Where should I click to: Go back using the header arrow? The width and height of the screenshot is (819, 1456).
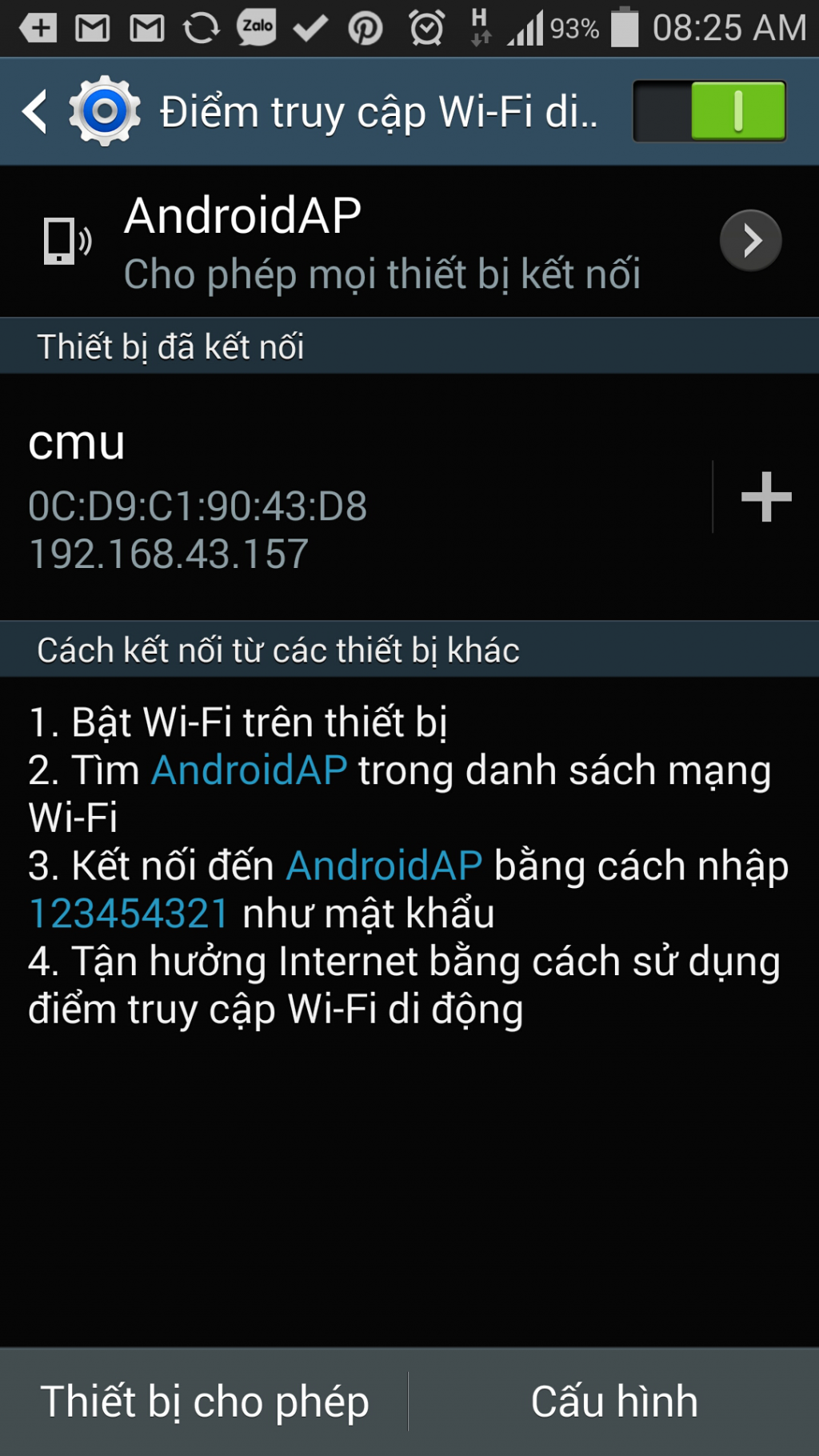pos(35,111)
